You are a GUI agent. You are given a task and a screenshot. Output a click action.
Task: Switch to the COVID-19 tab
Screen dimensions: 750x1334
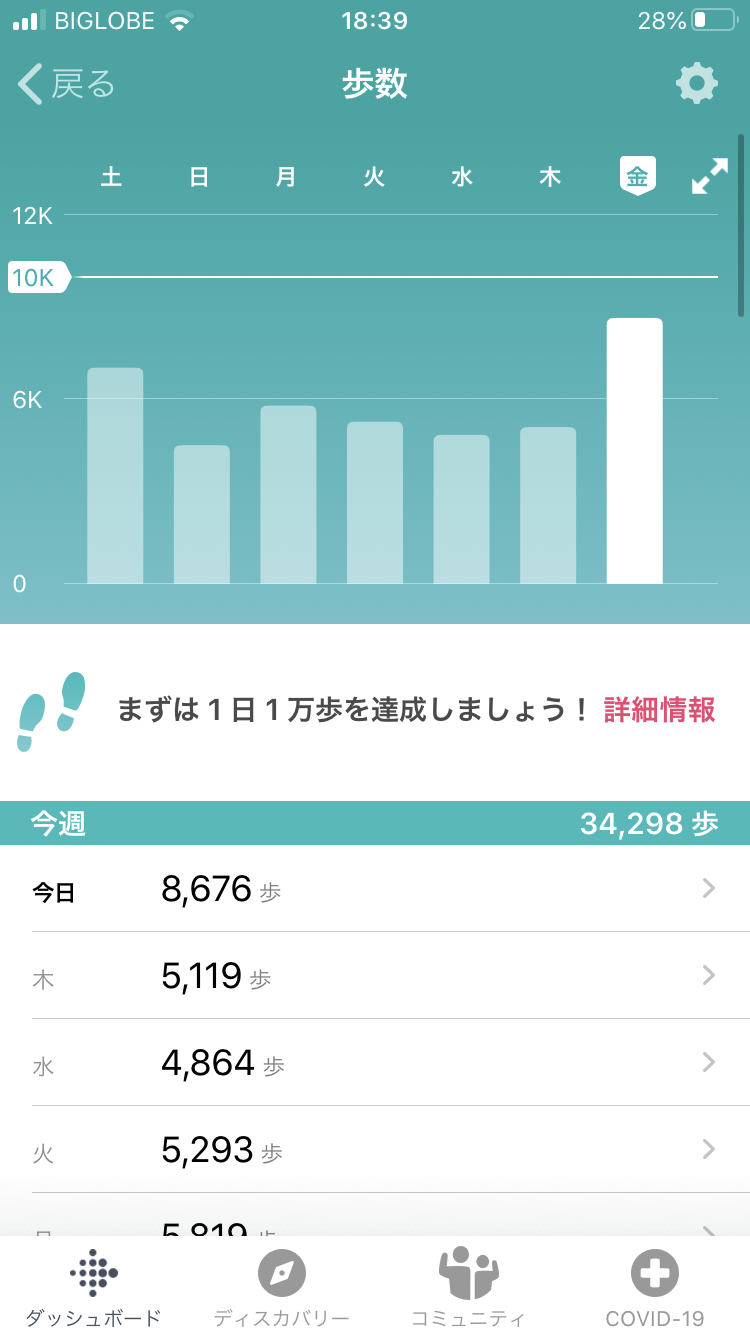tap(655, 1287)
